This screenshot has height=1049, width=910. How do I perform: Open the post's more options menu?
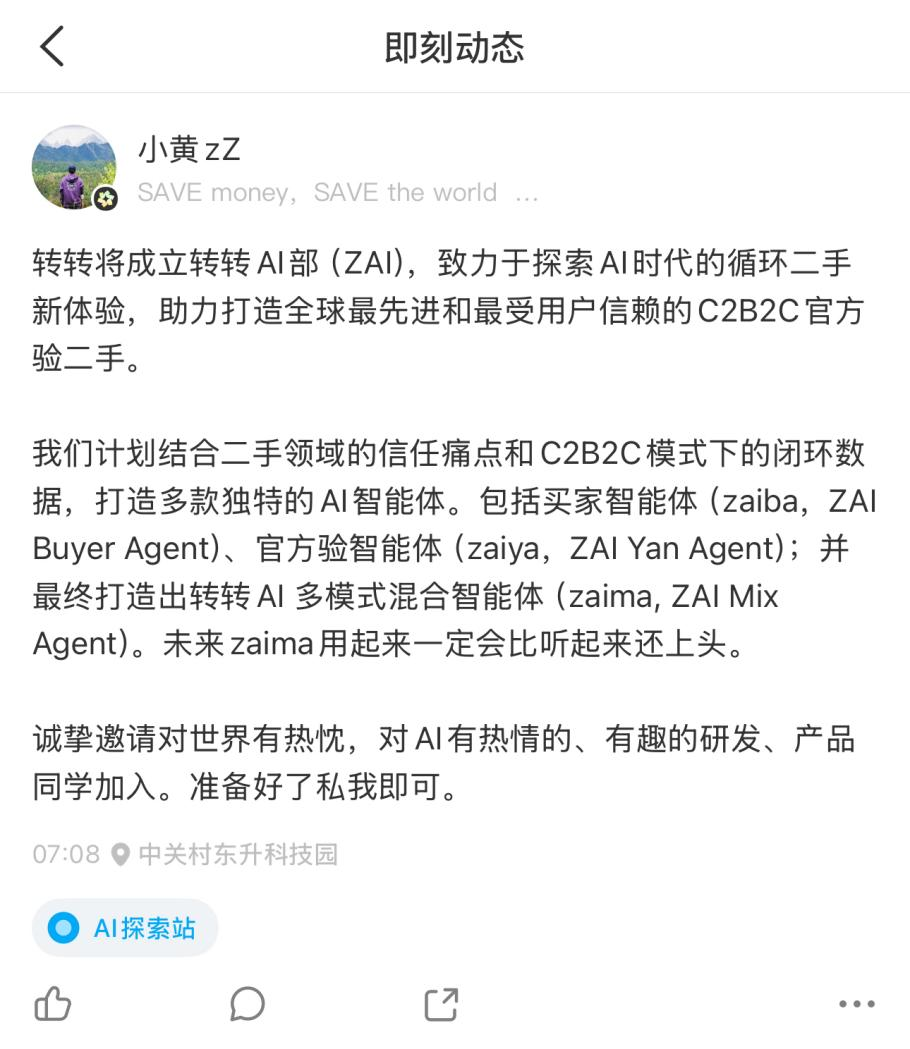857,1004
